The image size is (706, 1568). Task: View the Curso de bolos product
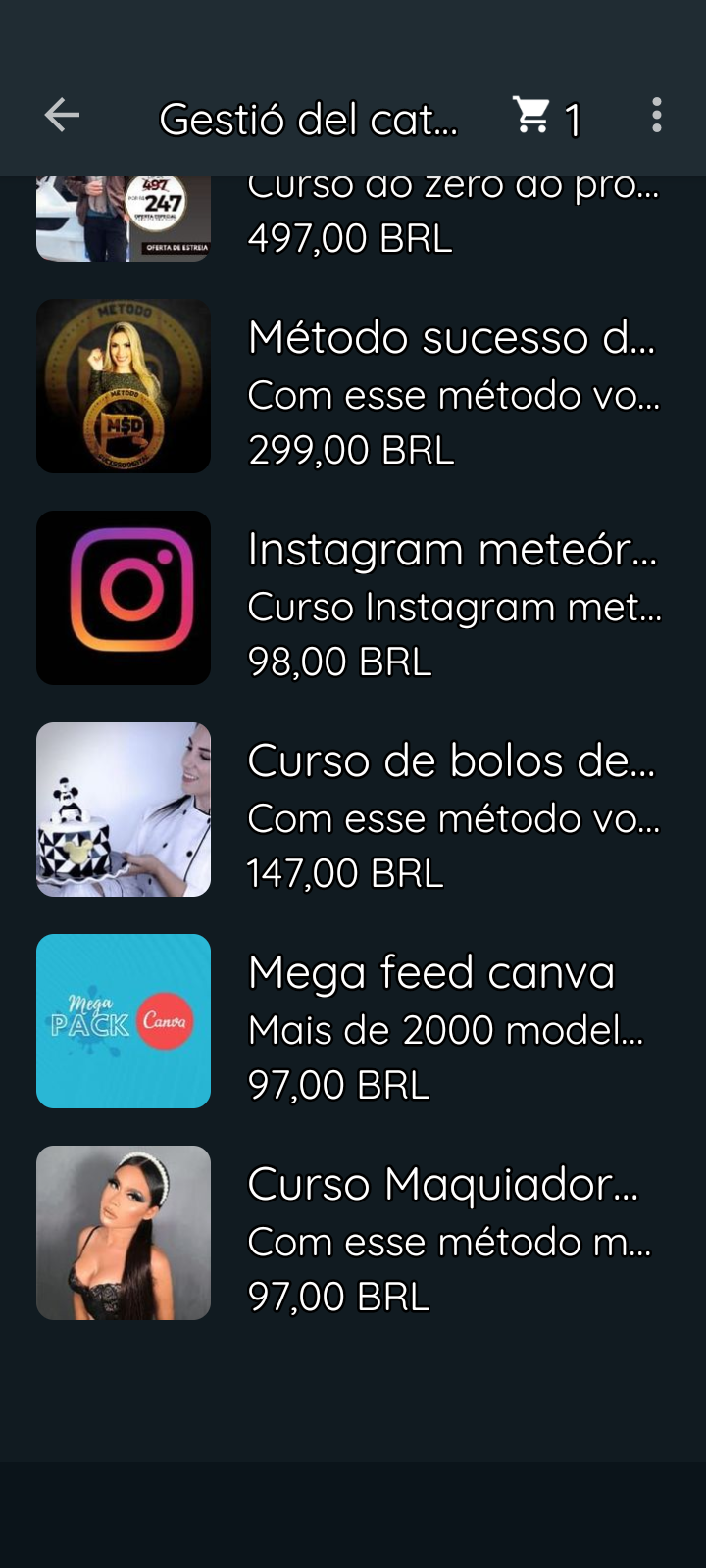[353, 810]
